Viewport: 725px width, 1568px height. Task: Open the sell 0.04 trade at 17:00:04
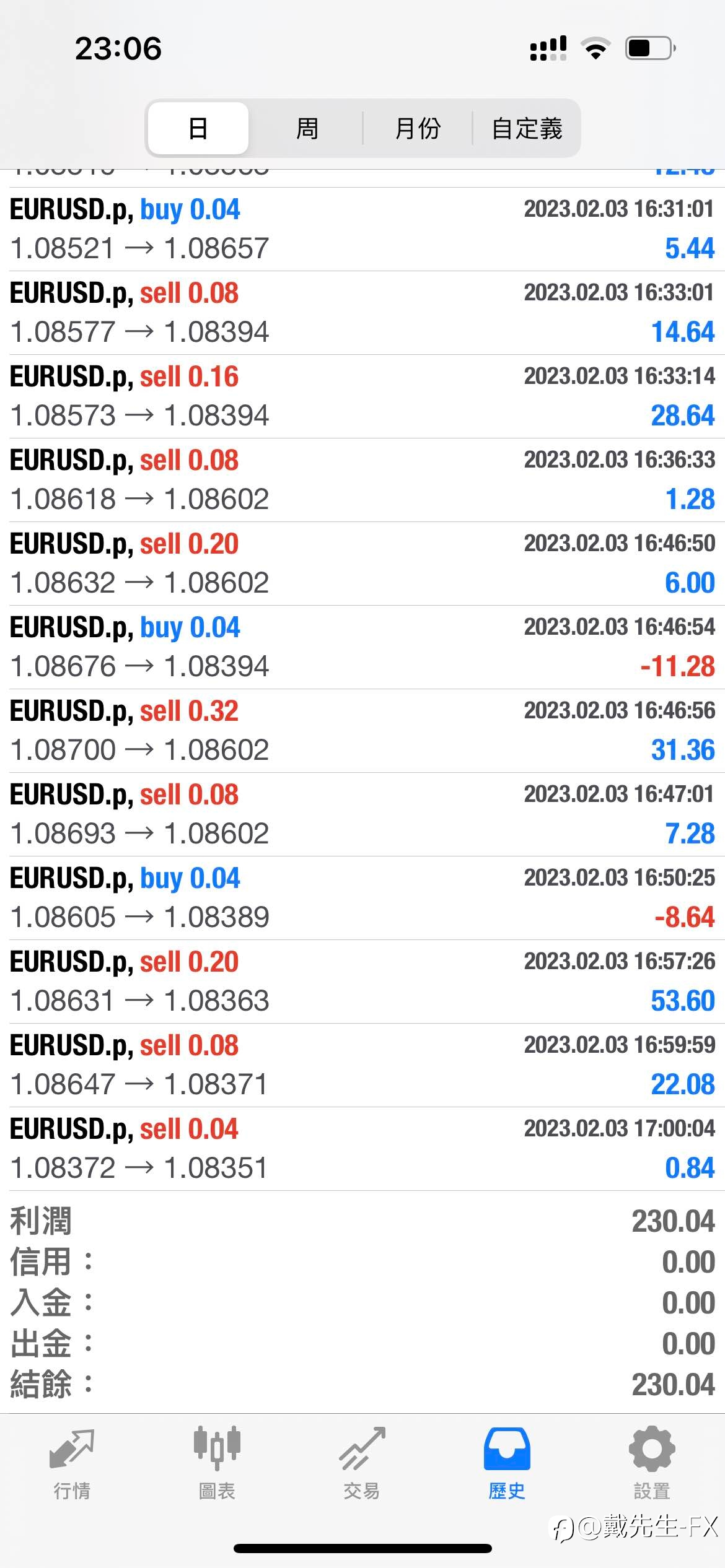(x=362, y=1149)
